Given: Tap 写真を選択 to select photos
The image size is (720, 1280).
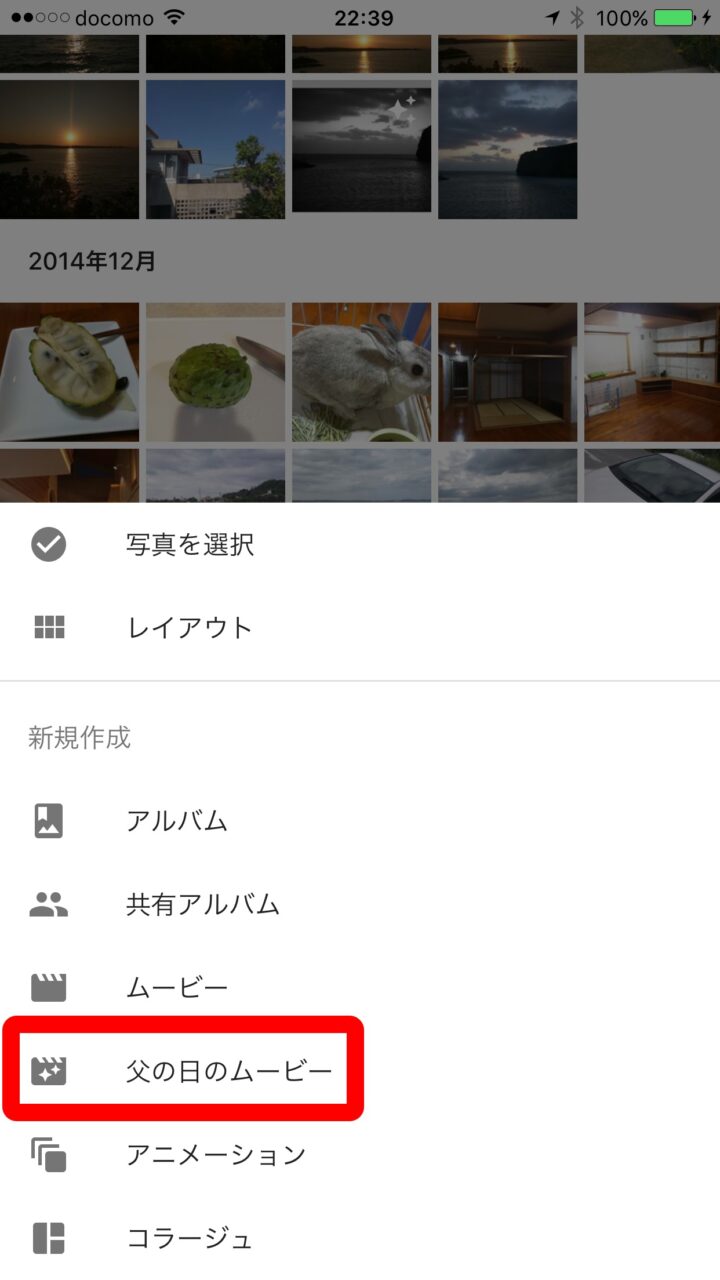Looking at the screenshot, I should (x=190, y=545).
